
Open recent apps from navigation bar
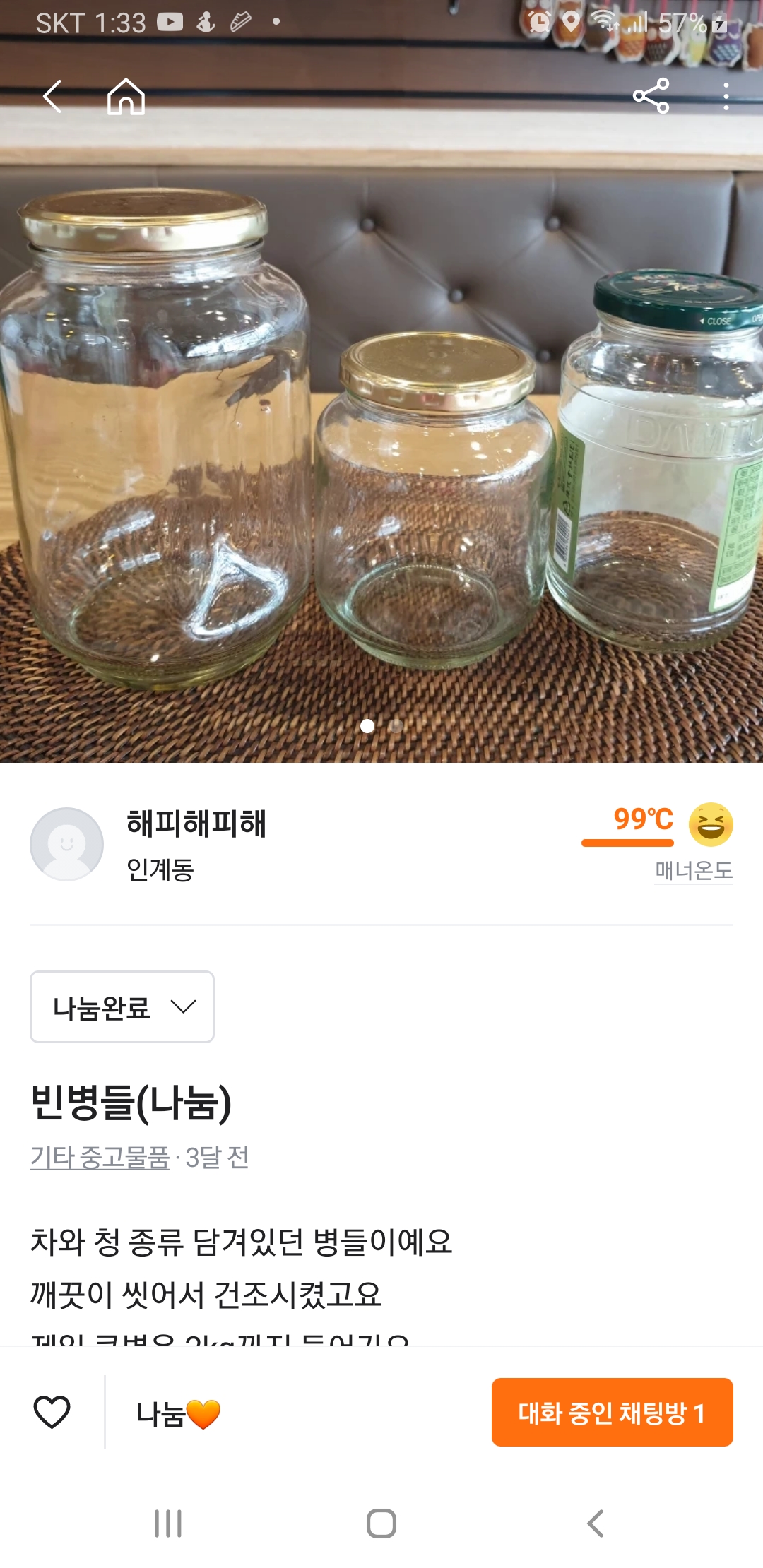pos(168,1524)
